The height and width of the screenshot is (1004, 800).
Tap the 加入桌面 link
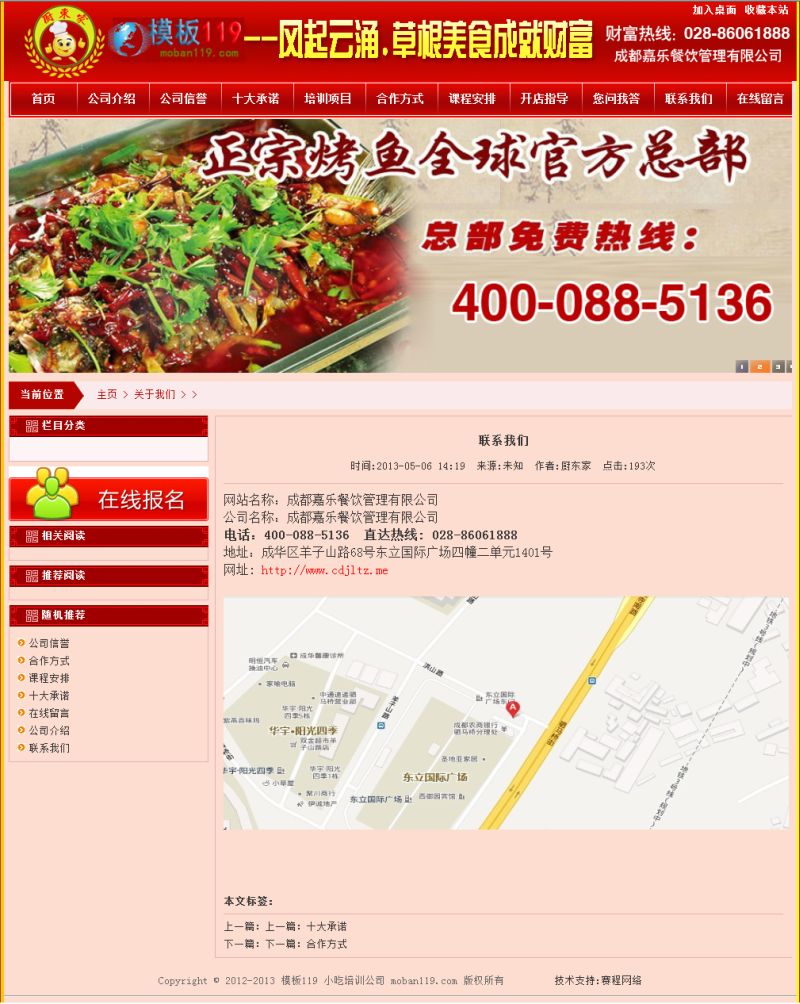click(x=714, y=10)
